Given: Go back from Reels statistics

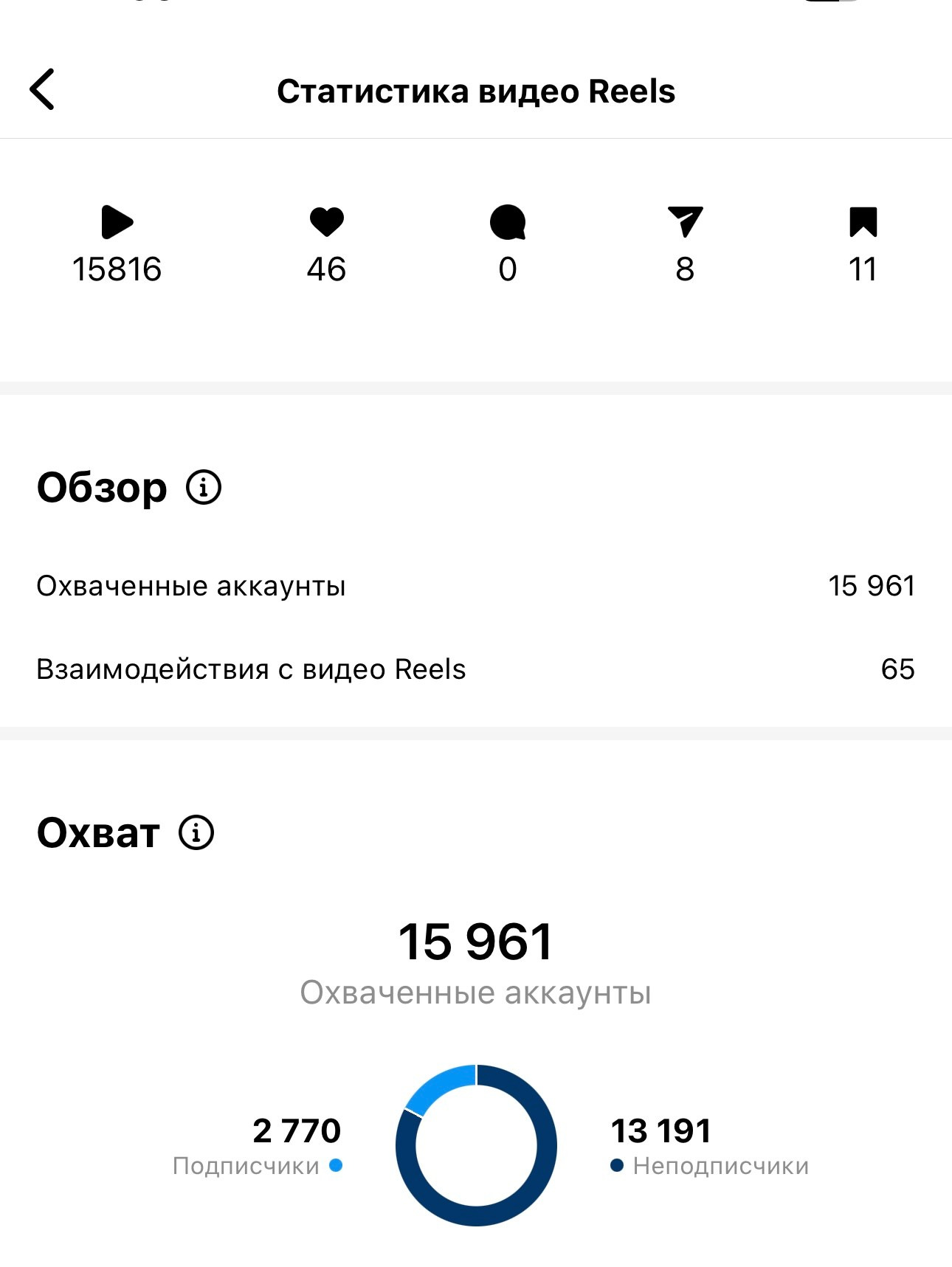Looking at the screenshot, I should [42, 90].
